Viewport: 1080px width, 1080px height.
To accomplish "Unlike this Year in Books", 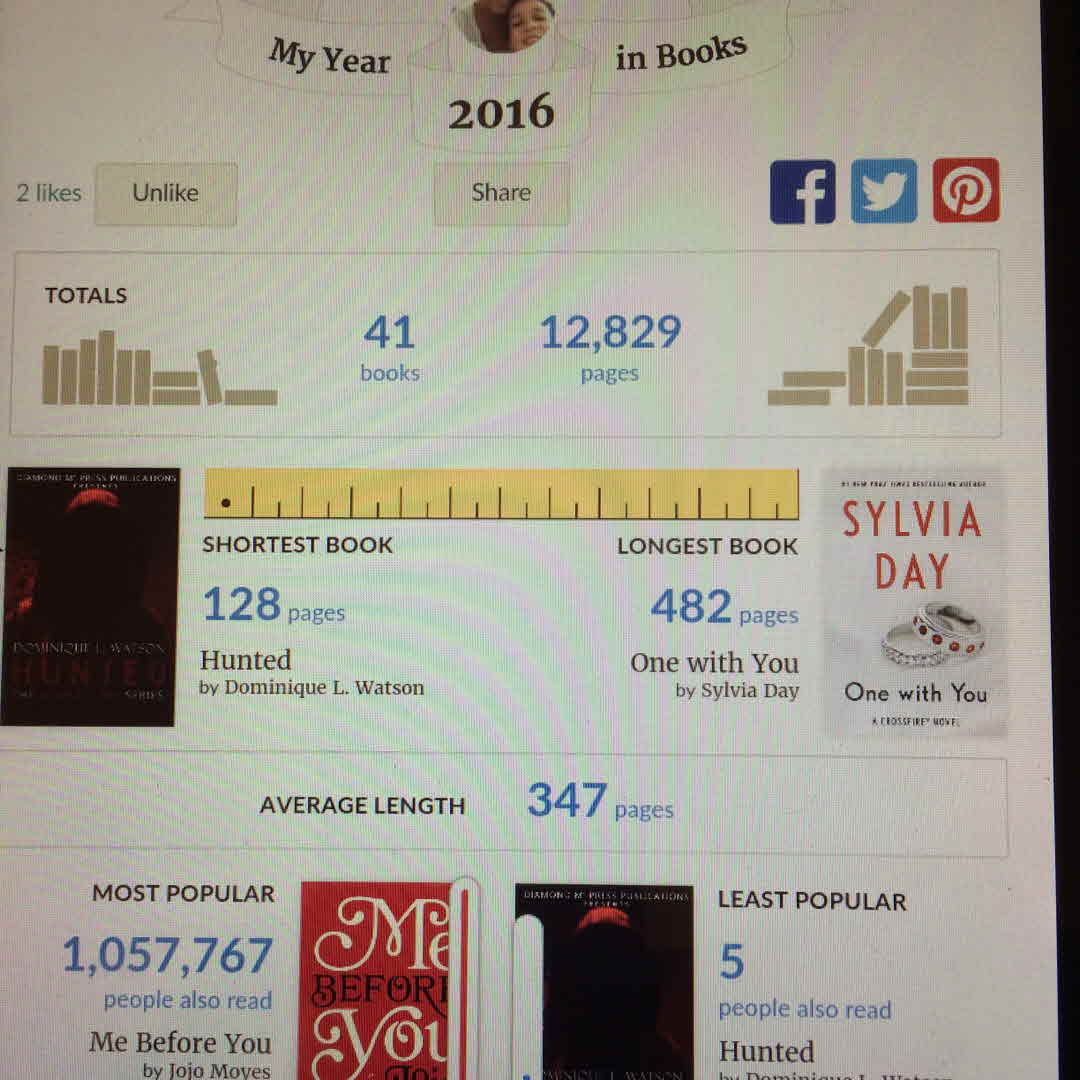I will click(165, 193).
